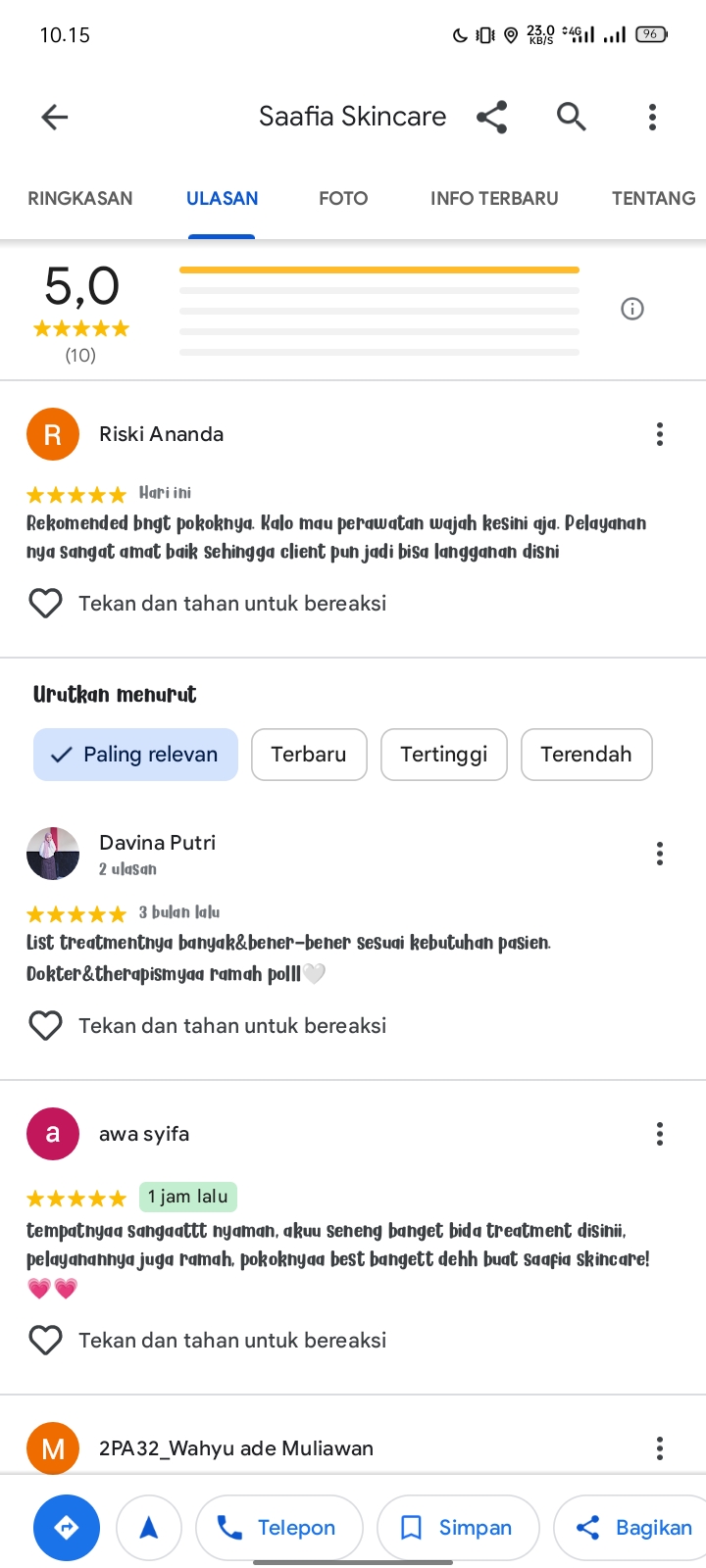Image resolution: width=706 pixels, height=1568 pixels.
Task: Share Saafia Skincare from the top bar
Action: coord(492,118)
